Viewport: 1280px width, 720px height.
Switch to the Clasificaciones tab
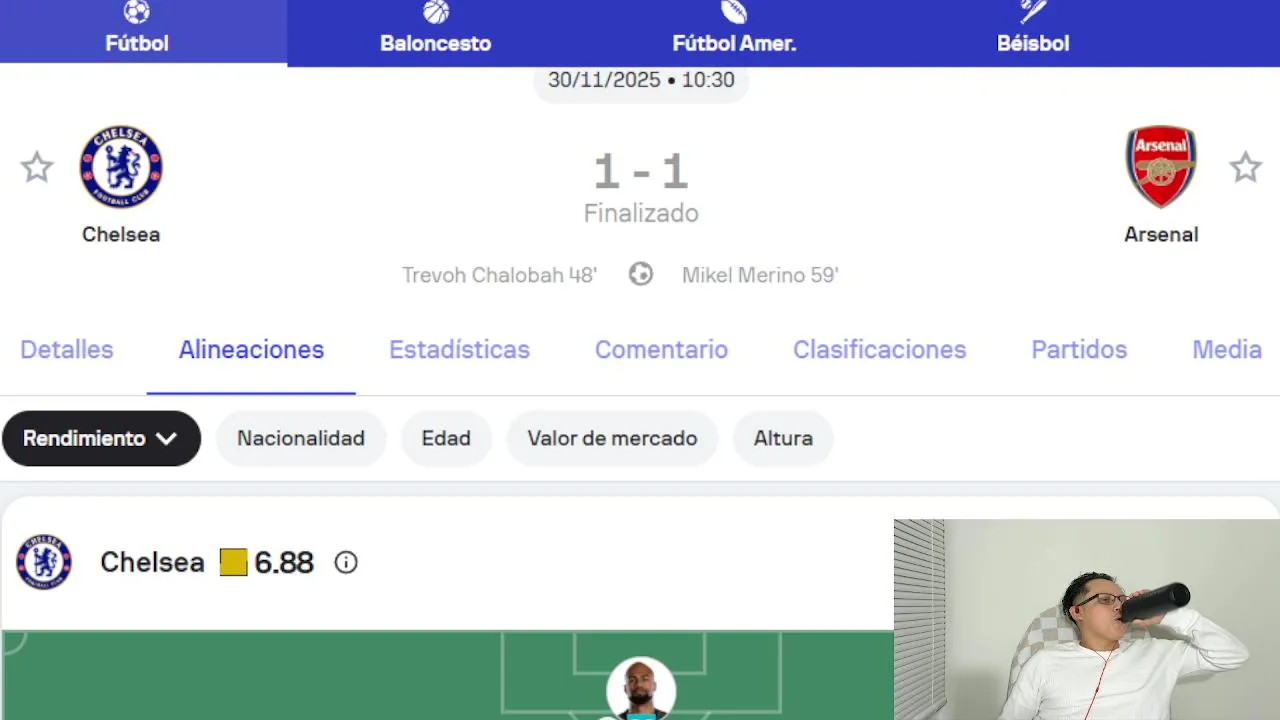pos(879,350)
